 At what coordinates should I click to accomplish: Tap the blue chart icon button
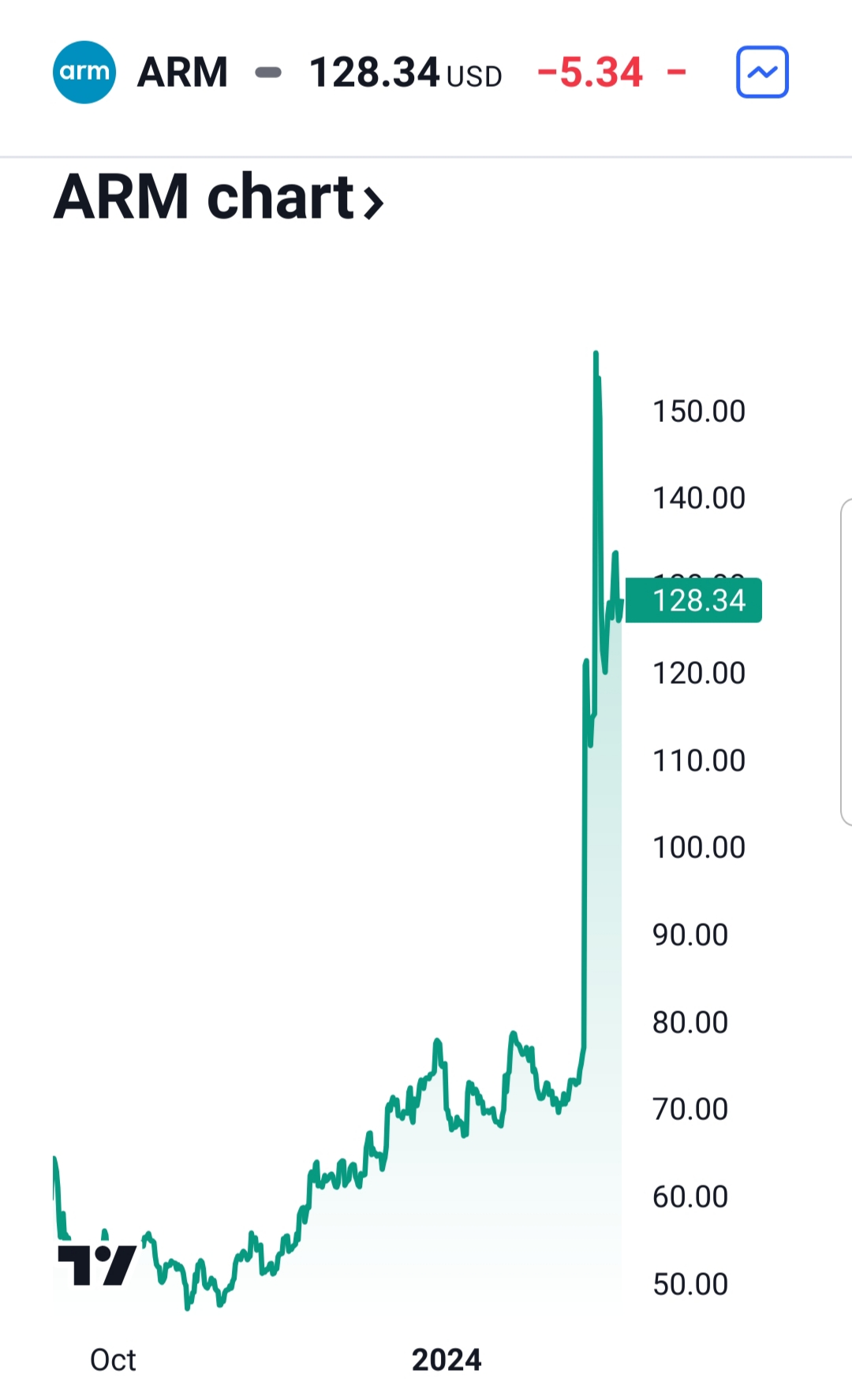click(762, 73)
